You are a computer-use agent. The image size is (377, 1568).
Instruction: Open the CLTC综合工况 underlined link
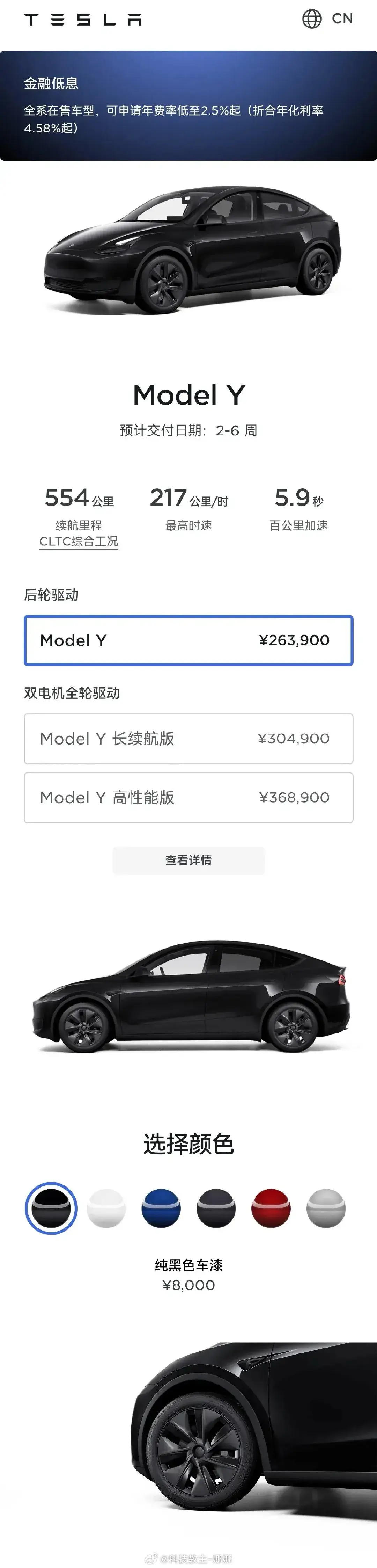[x=79, y=541]
